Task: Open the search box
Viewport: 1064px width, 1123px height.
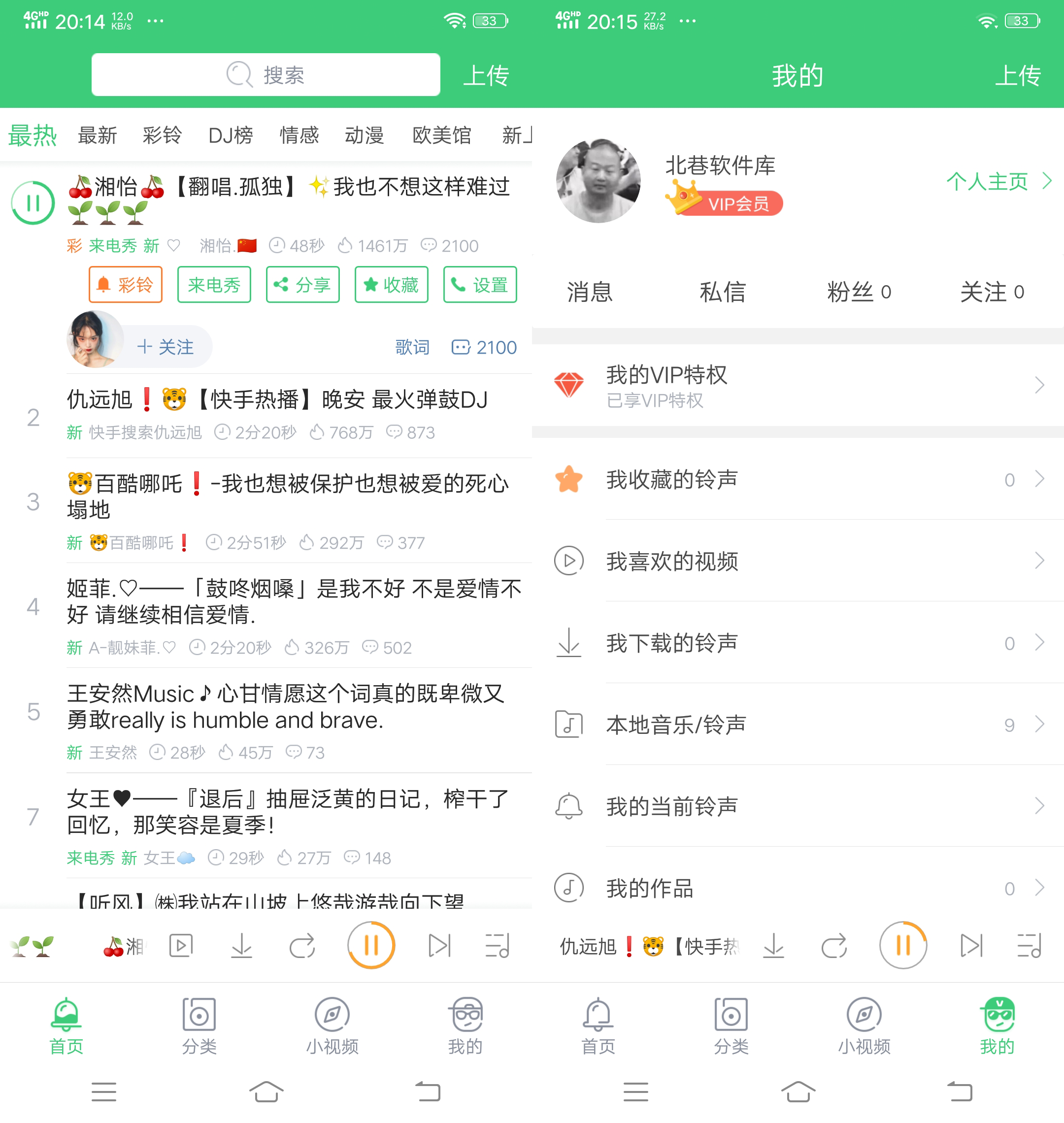Action: [266, 75]
